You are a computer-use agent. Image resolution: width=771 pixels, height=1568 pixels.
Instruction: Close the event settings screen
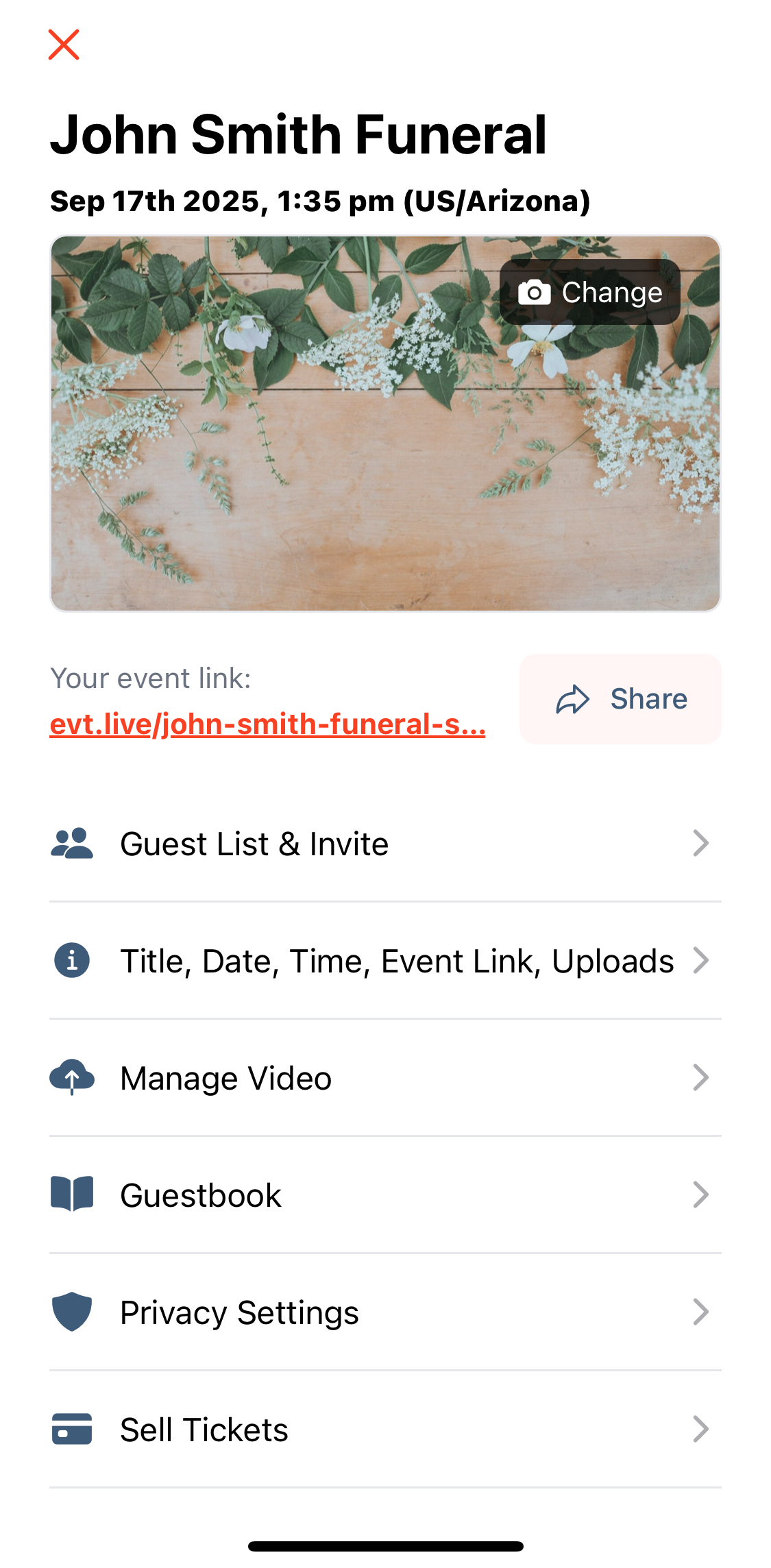64,45
